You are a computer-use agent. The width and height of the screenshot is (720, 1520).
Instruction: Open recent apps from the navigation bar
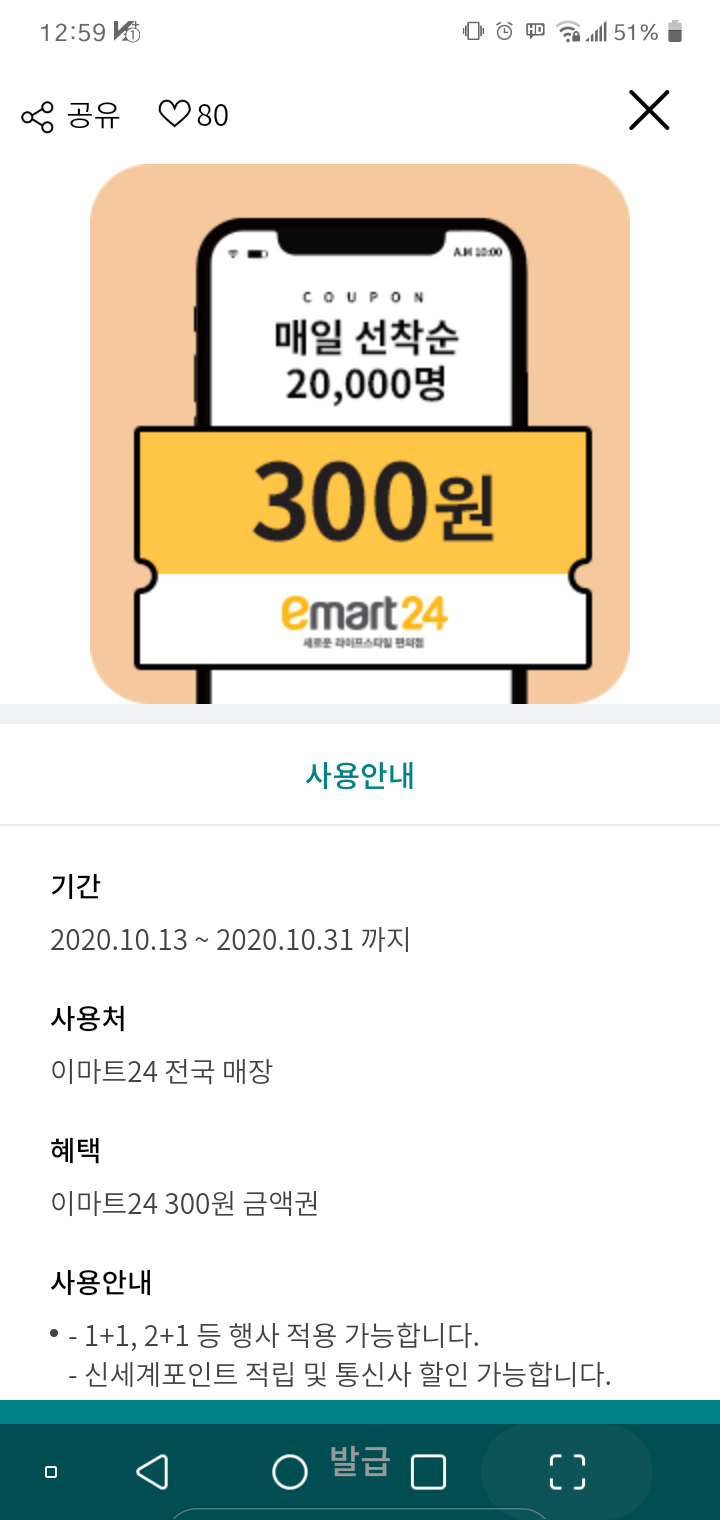coord(428,1472)
